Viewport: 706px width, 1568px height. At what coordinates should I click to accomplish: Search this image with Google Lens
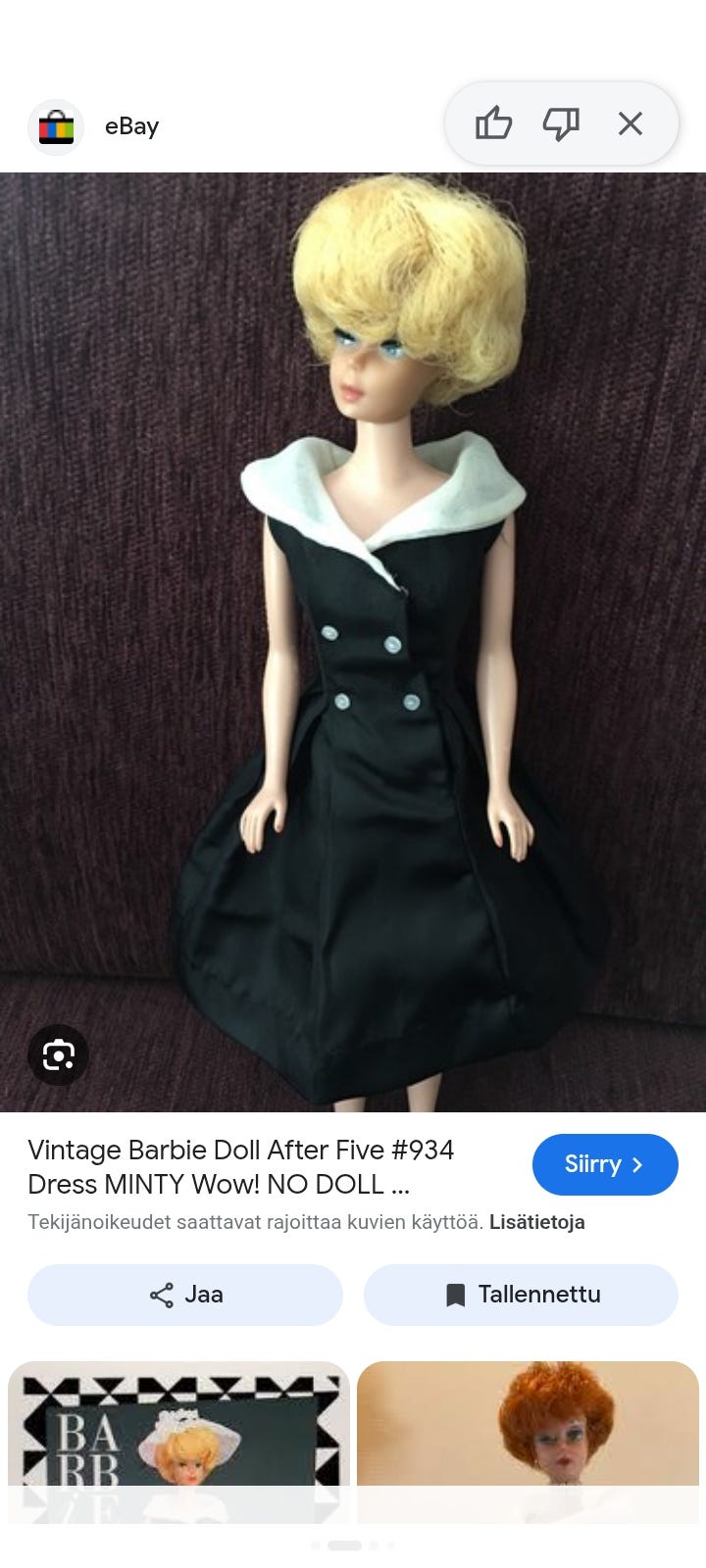coord(58,1055)
